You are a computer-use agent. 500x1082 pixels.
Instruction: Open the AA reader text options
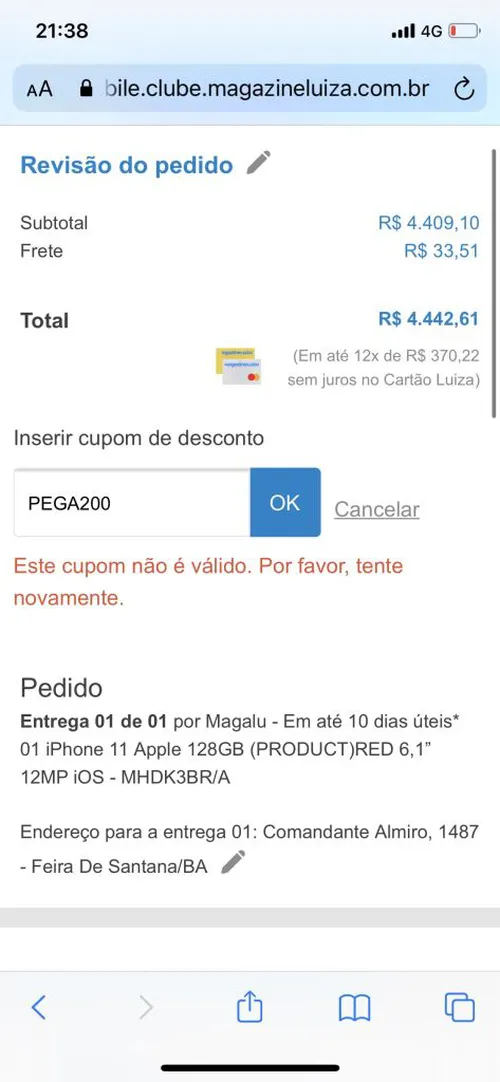pyautogui.click(x=39, y=89)
